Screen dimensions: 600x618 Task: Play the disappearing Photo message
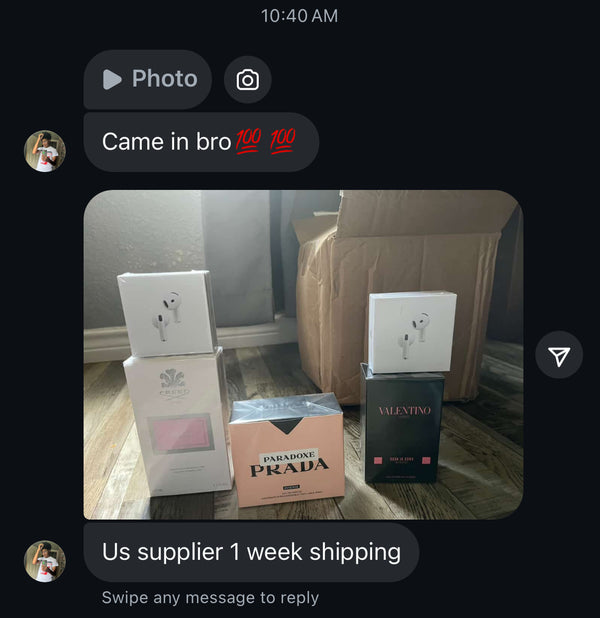[148, 79]
